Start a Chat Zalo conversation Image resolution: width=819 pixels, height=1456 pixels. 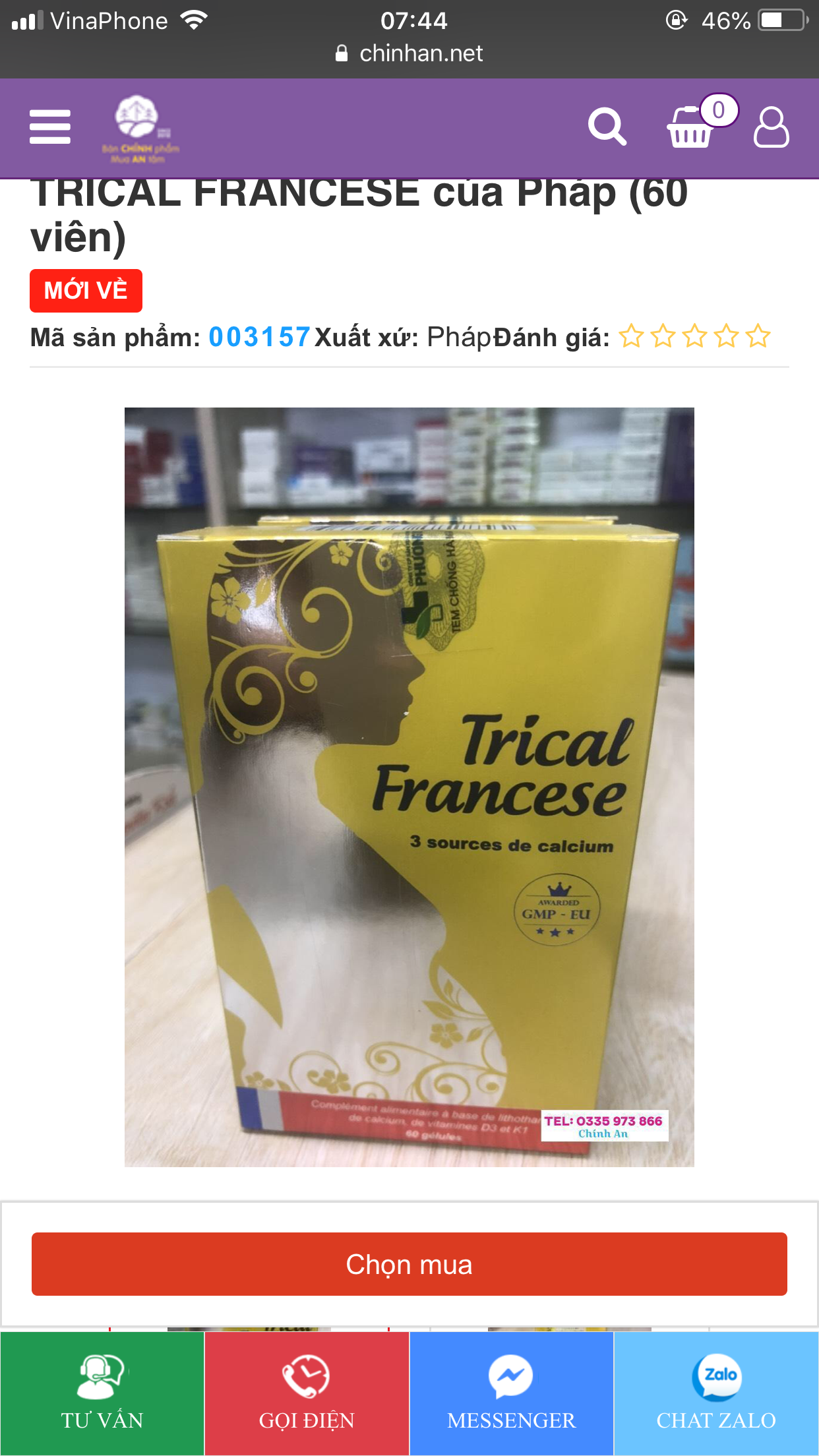point(716,1393)
